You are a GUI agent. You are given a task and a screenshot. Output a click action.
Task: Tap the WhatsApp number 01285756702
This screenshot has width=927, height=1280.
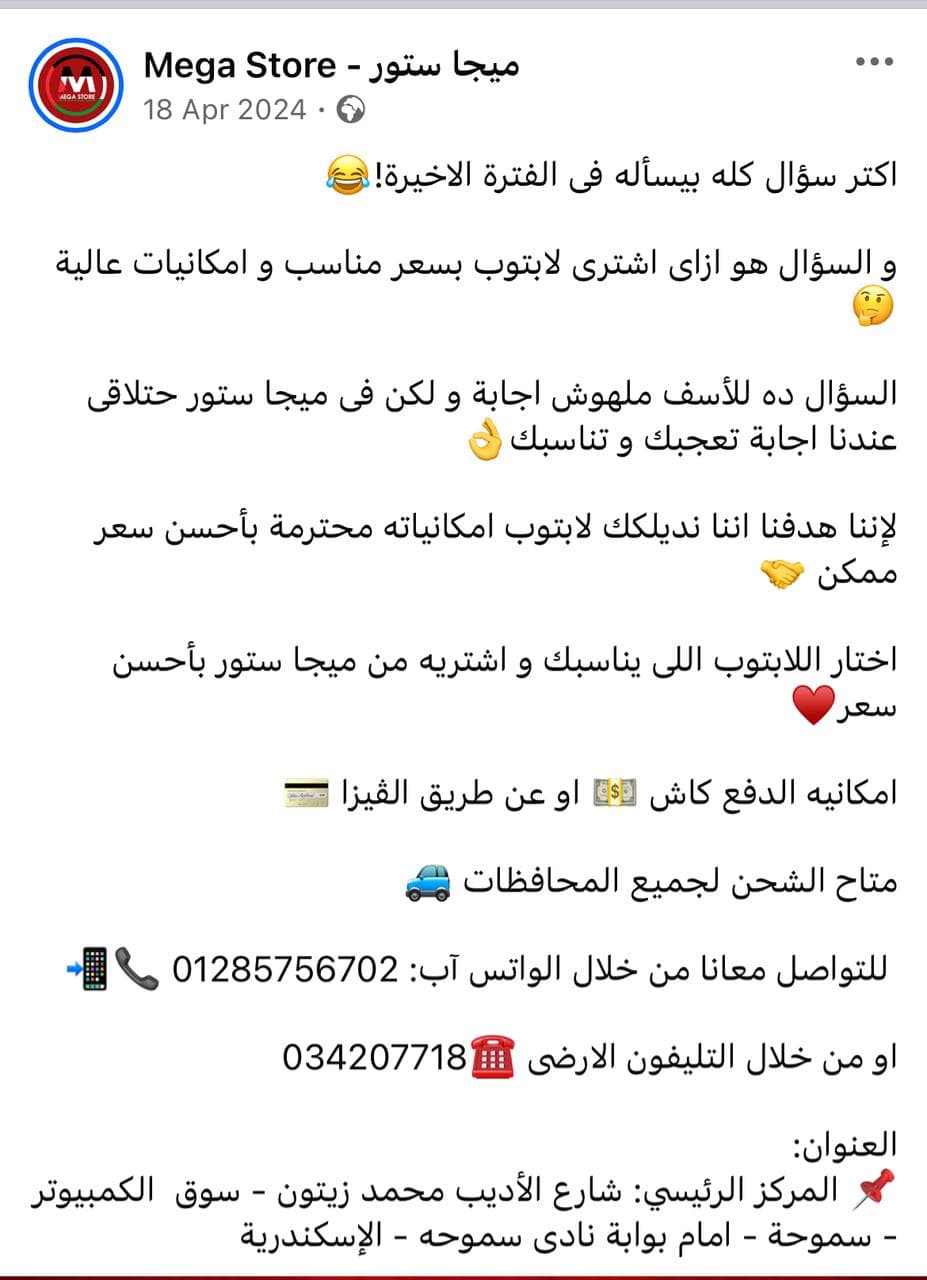pyautogui.click(x=286, y=969)
